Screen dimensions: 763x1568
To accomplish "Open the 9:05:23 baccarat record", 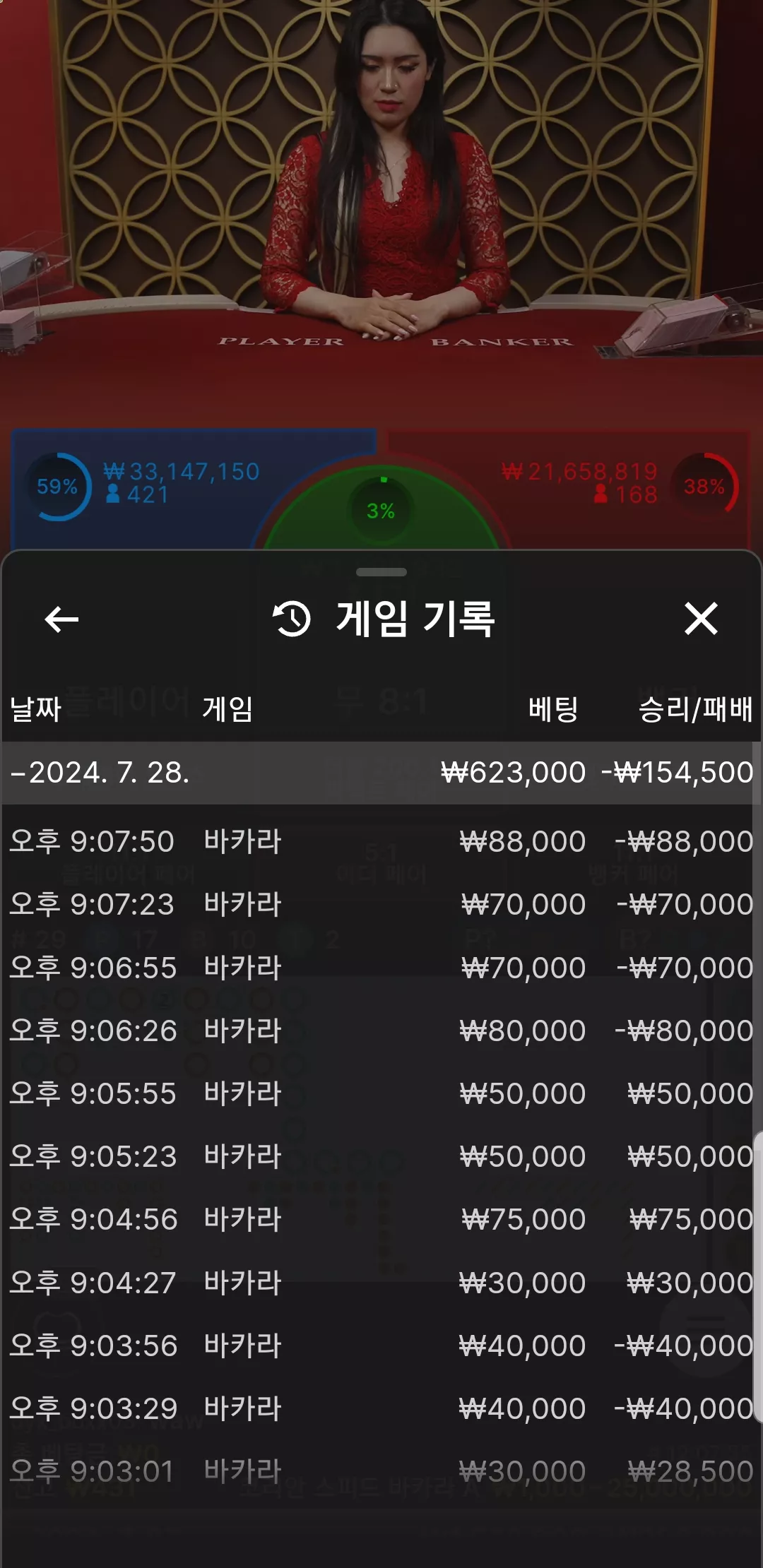I will tap(381, 1156).
